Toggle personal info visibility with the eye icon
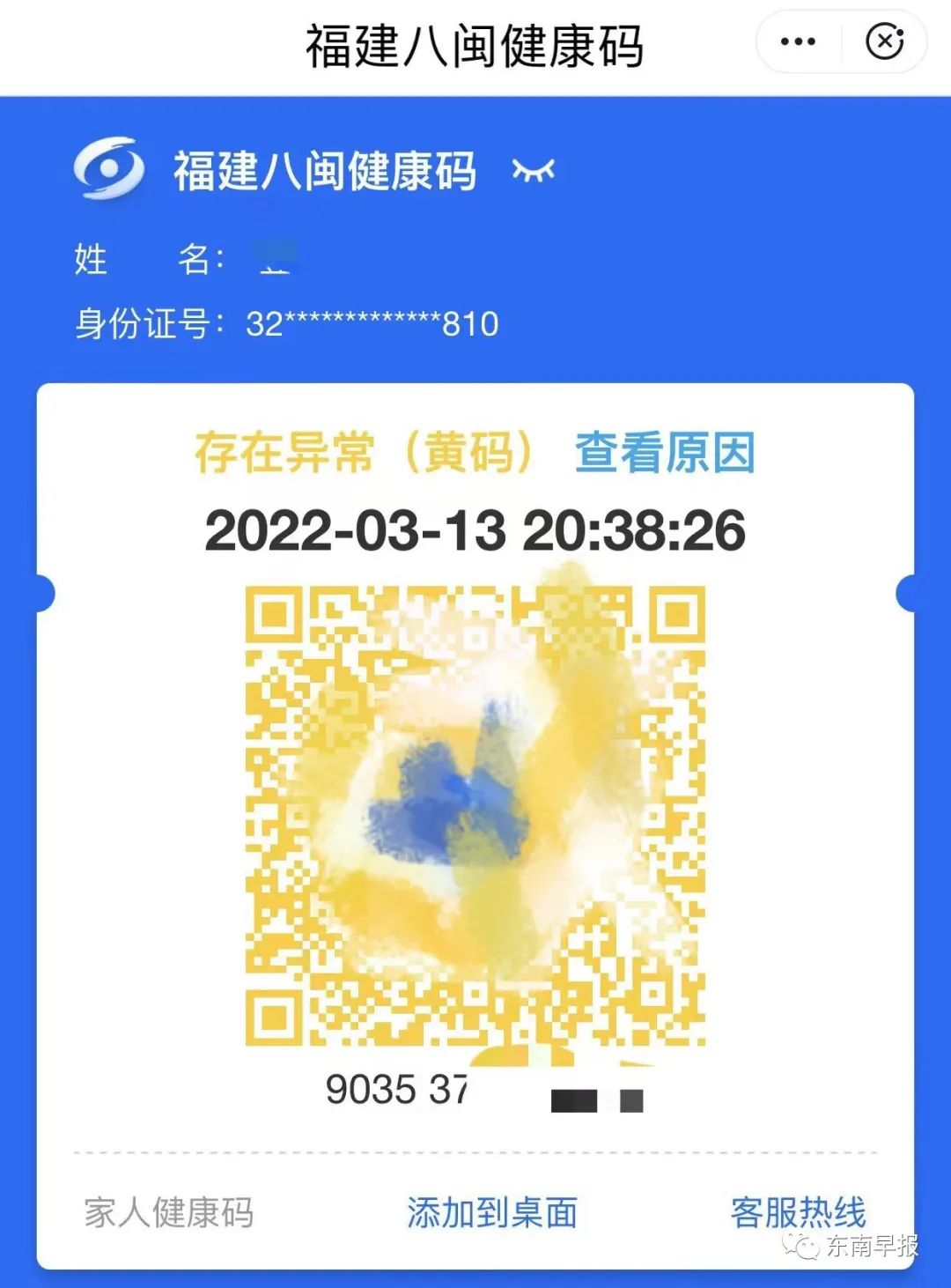The height and width of the screenshot is (1288, 951). pos(534,170)
